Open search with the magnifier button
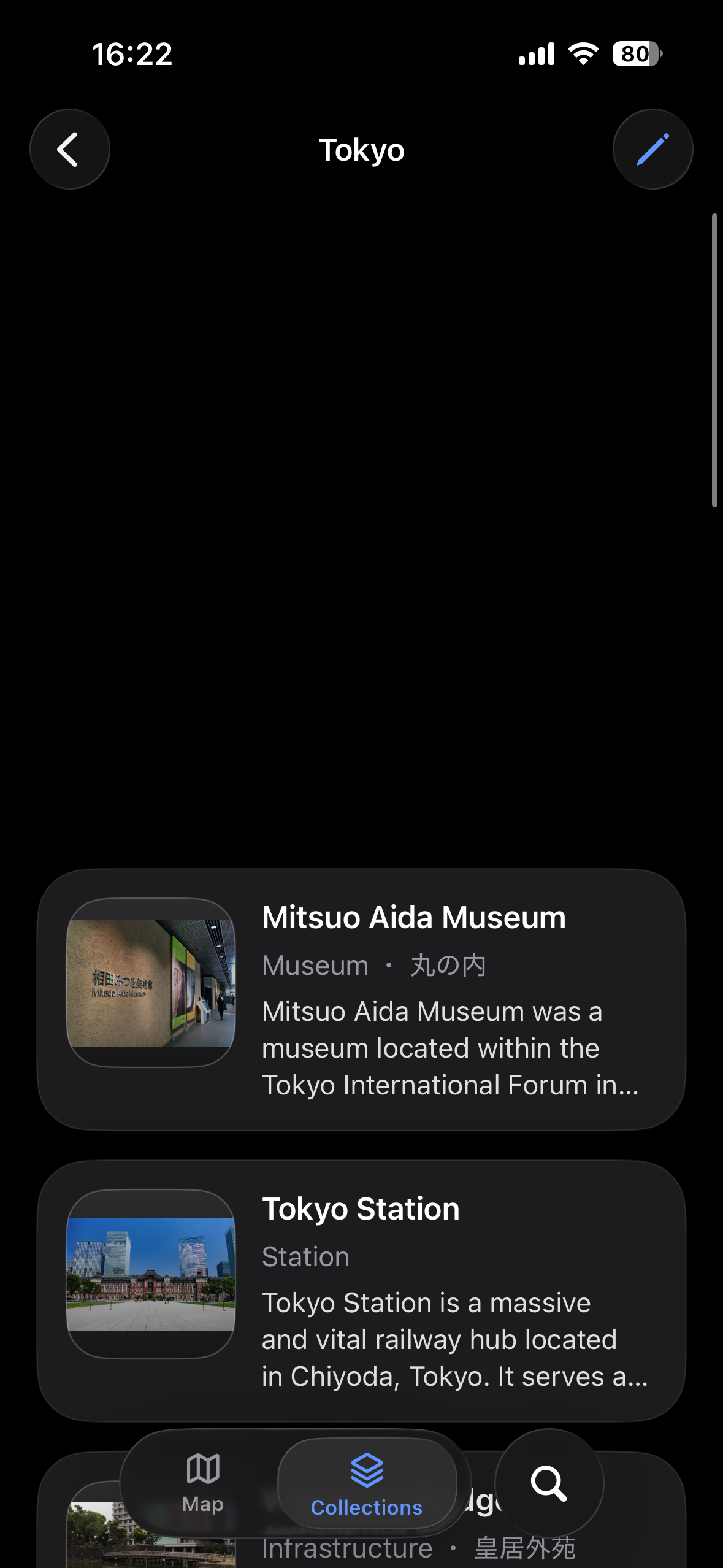This screenshot has height=1568, width=723. coord(549,1483)
